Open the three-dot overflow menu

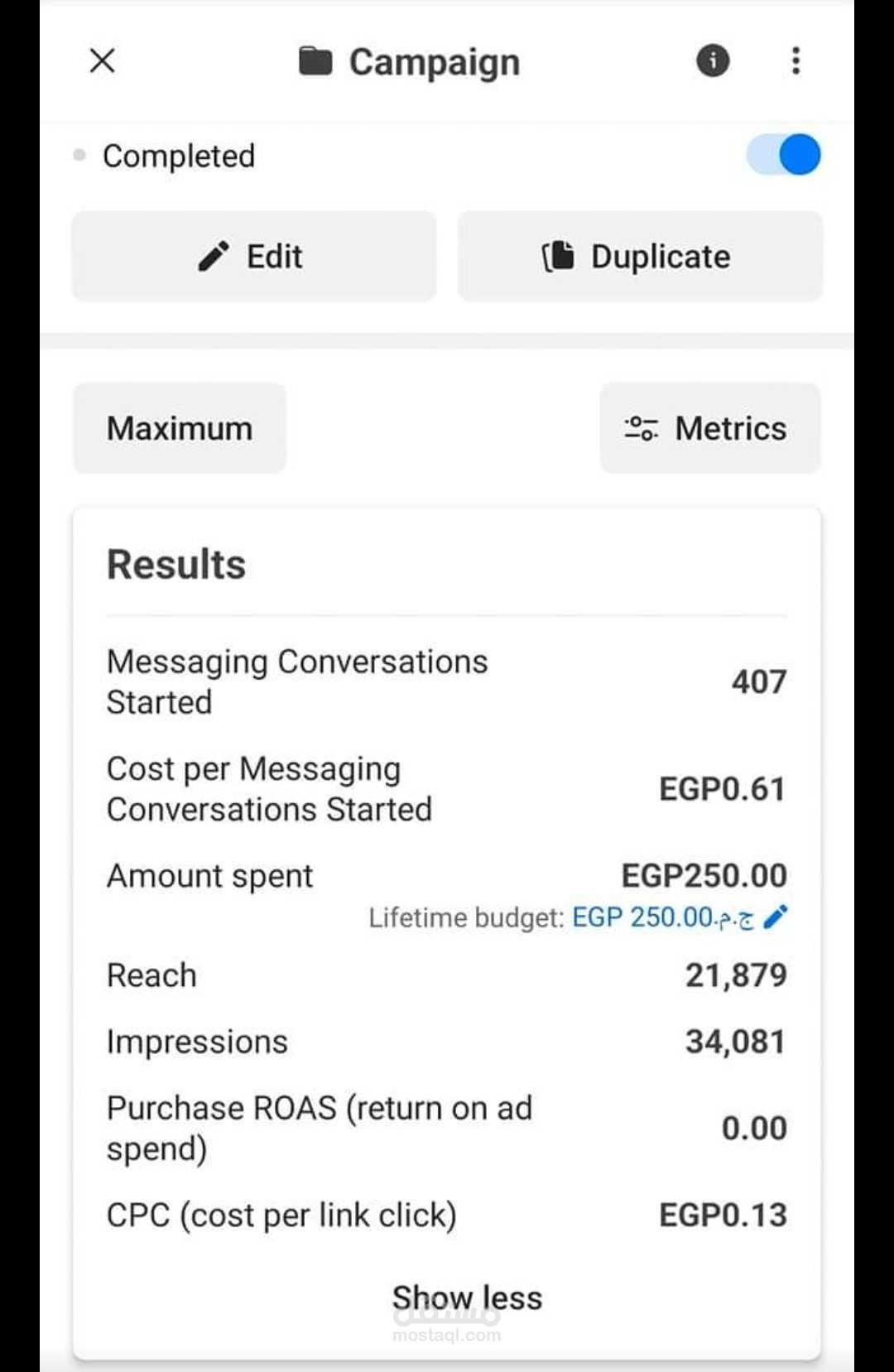(795, 60)
